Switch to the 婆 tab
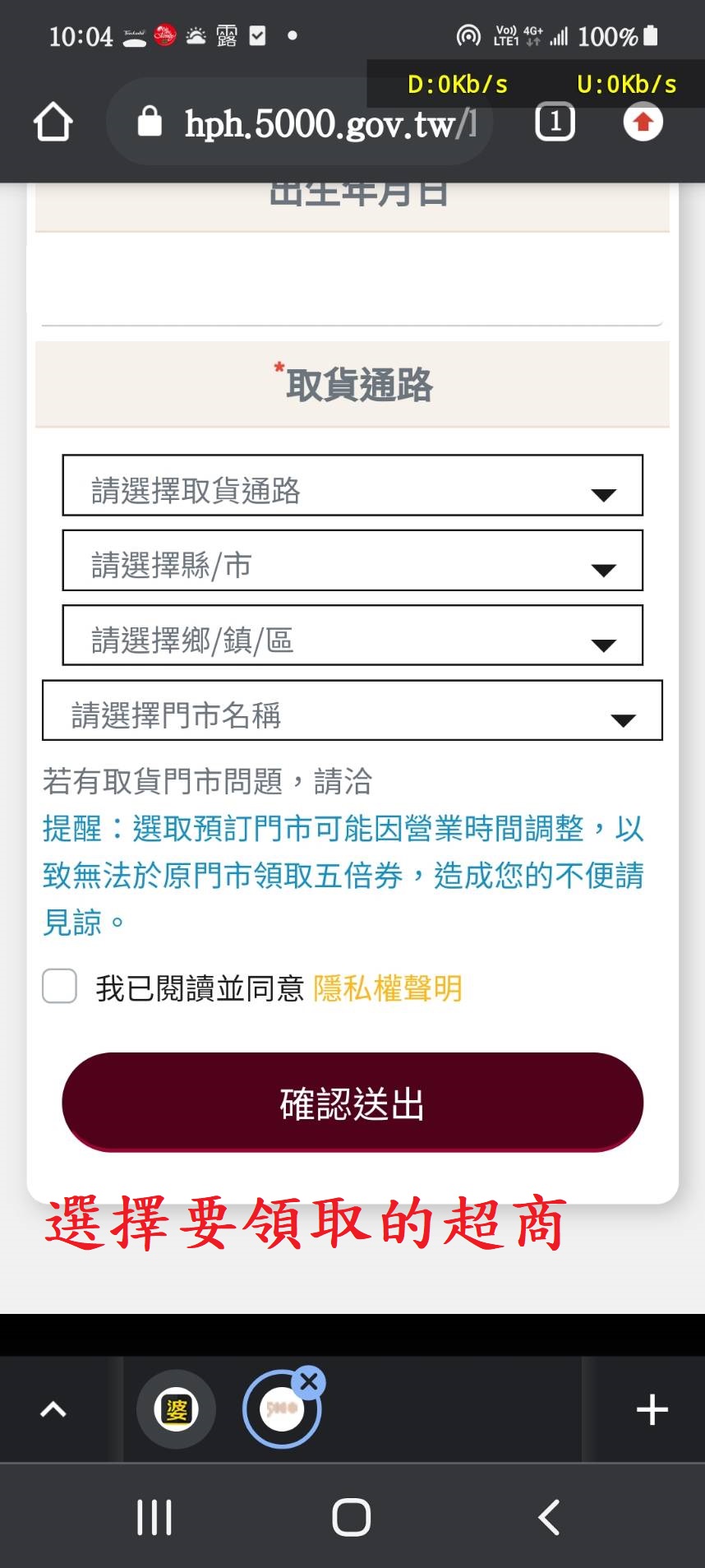The height and width of the screenshot is (1568, 705). (177, 1410)
